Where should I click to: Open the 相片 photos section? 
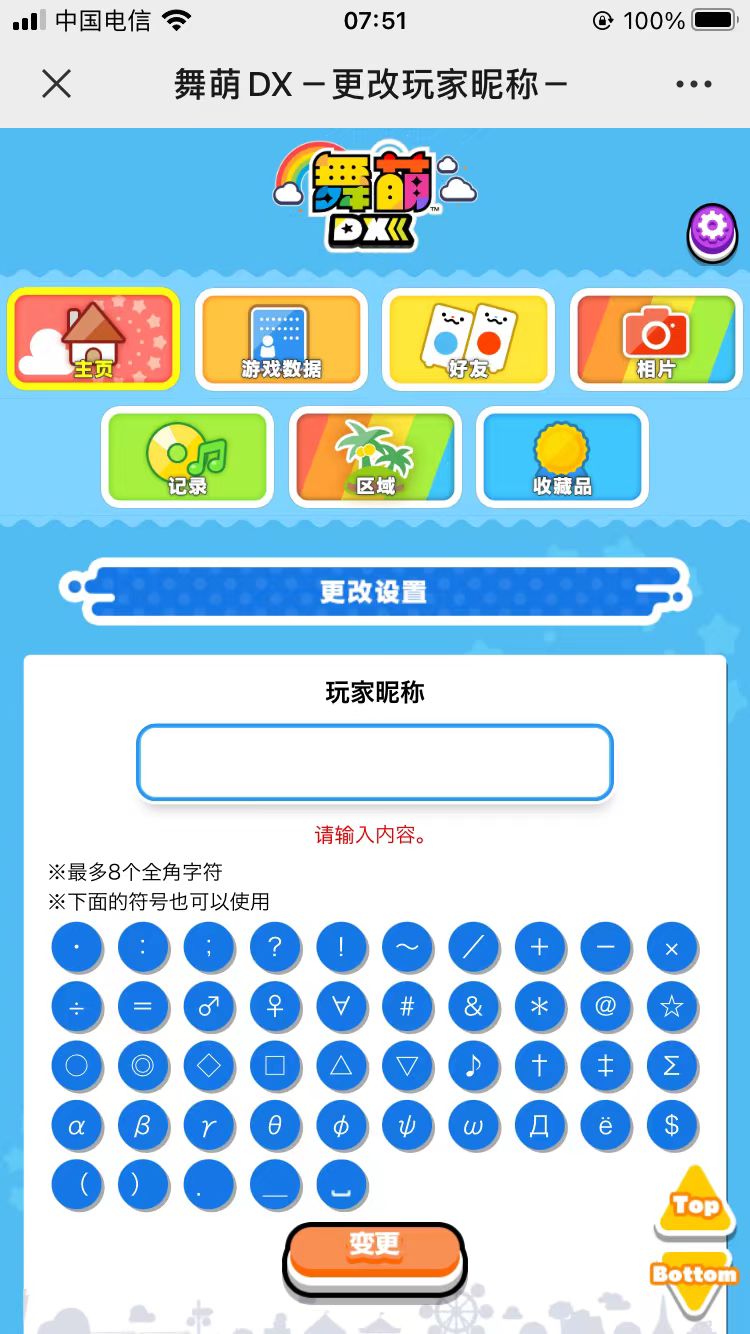(657, 339)
